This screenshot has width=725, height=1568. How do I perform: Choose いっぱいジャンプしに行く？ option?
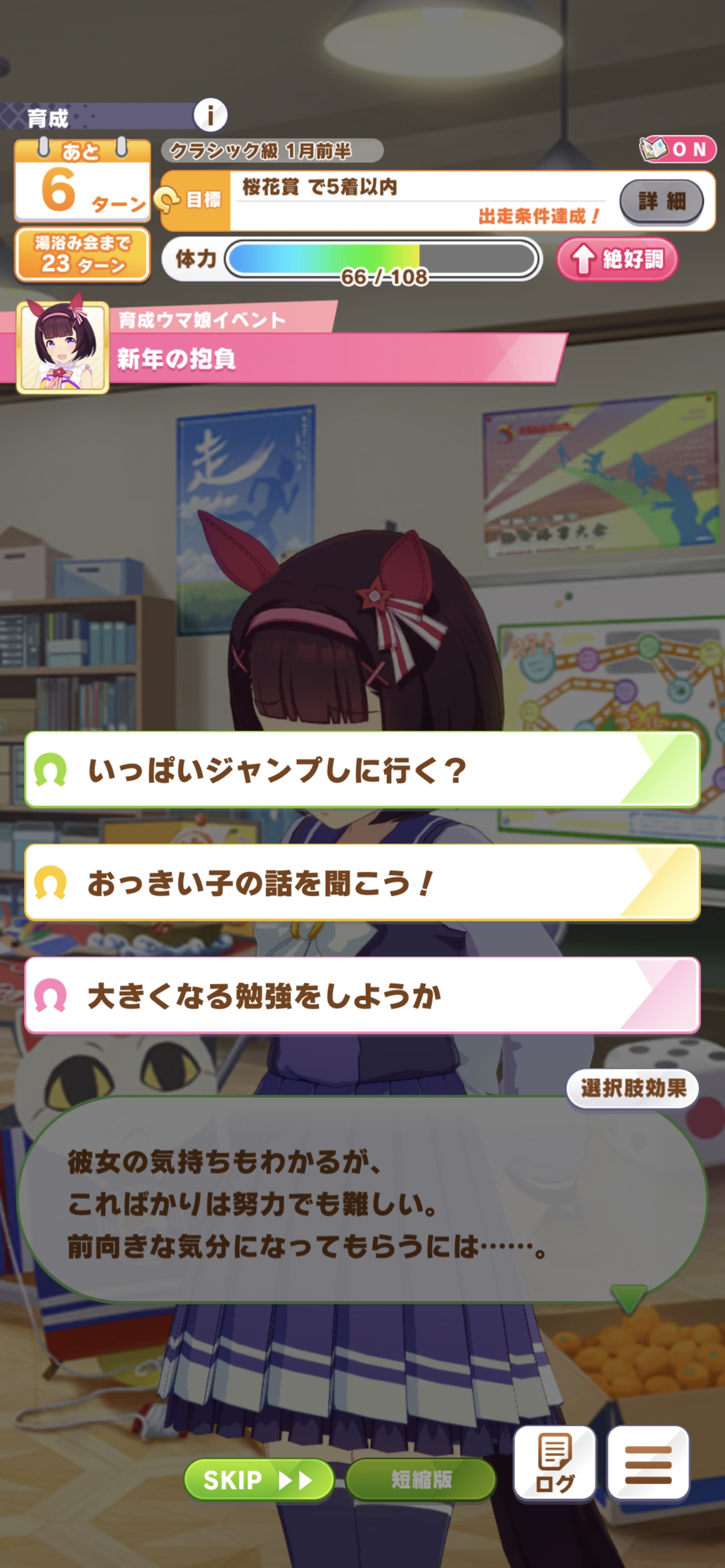(x=362, y=770)
